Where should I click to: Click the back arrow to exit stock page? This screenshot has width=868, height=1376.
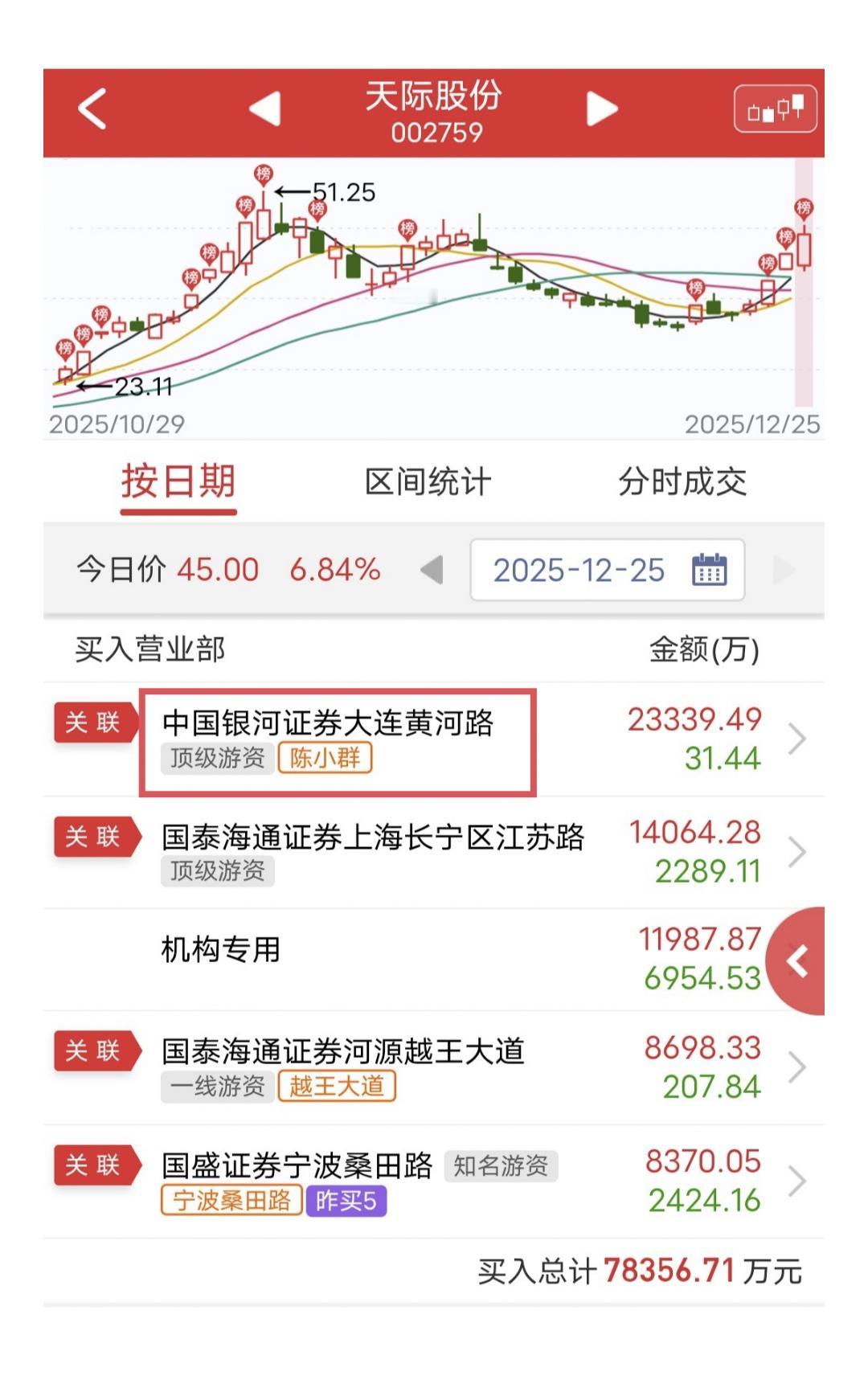click(x=91, y=109)
